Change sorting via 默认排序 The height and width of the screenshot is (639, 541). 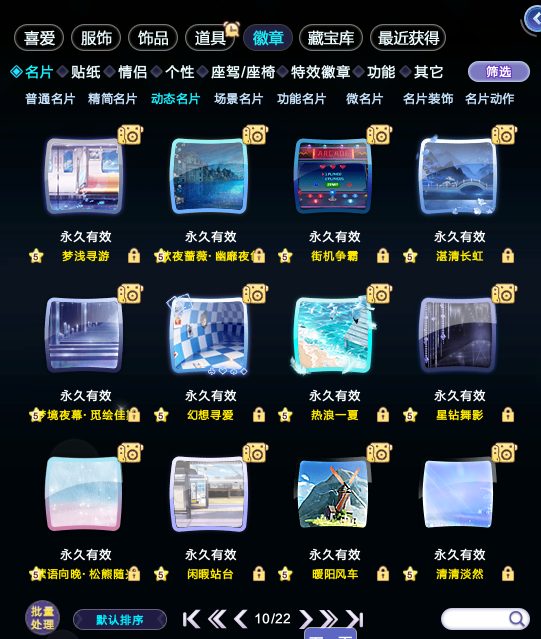120,620
